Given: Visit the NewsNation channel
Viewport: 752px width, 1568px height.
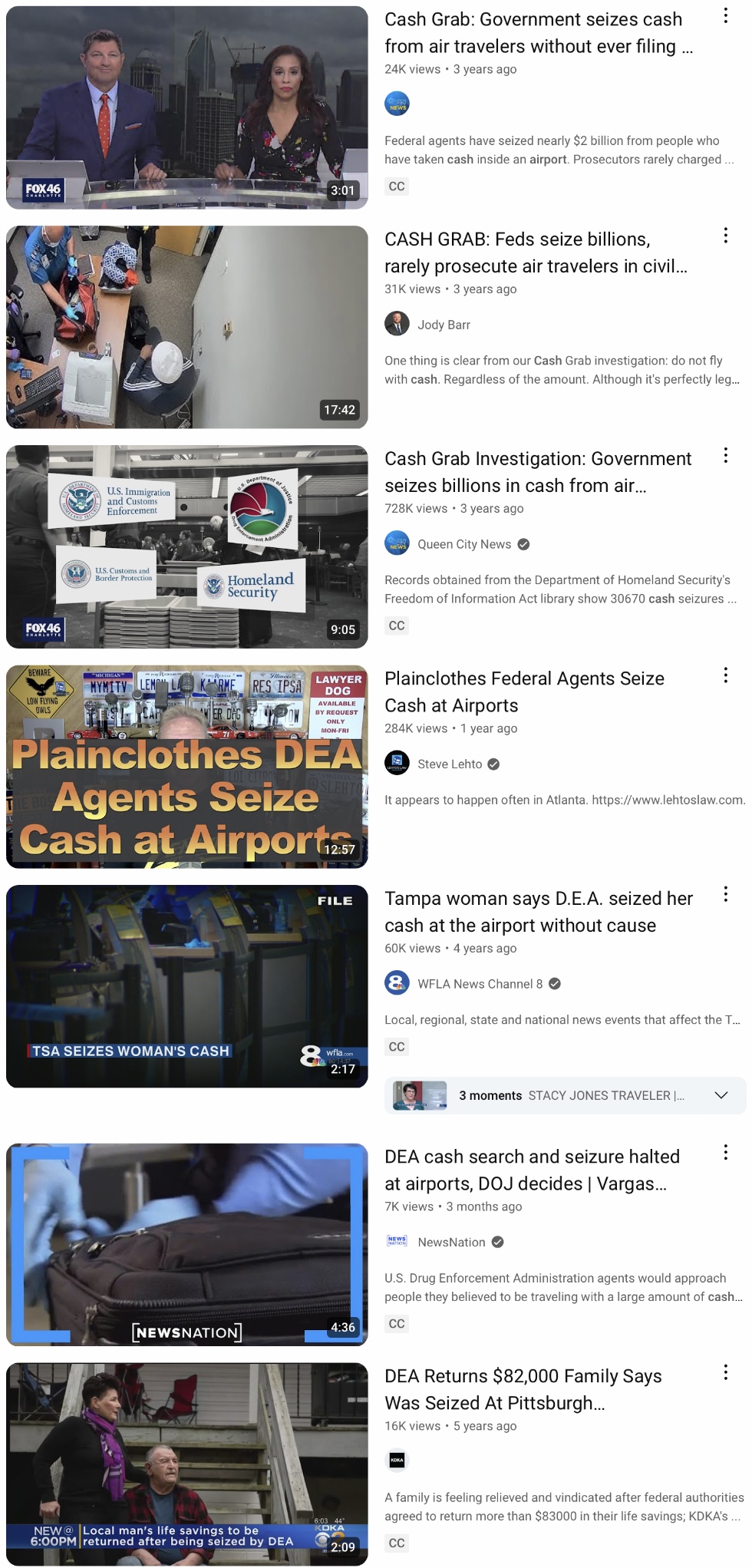Looking at the screenshot, I should point(451,1242).
